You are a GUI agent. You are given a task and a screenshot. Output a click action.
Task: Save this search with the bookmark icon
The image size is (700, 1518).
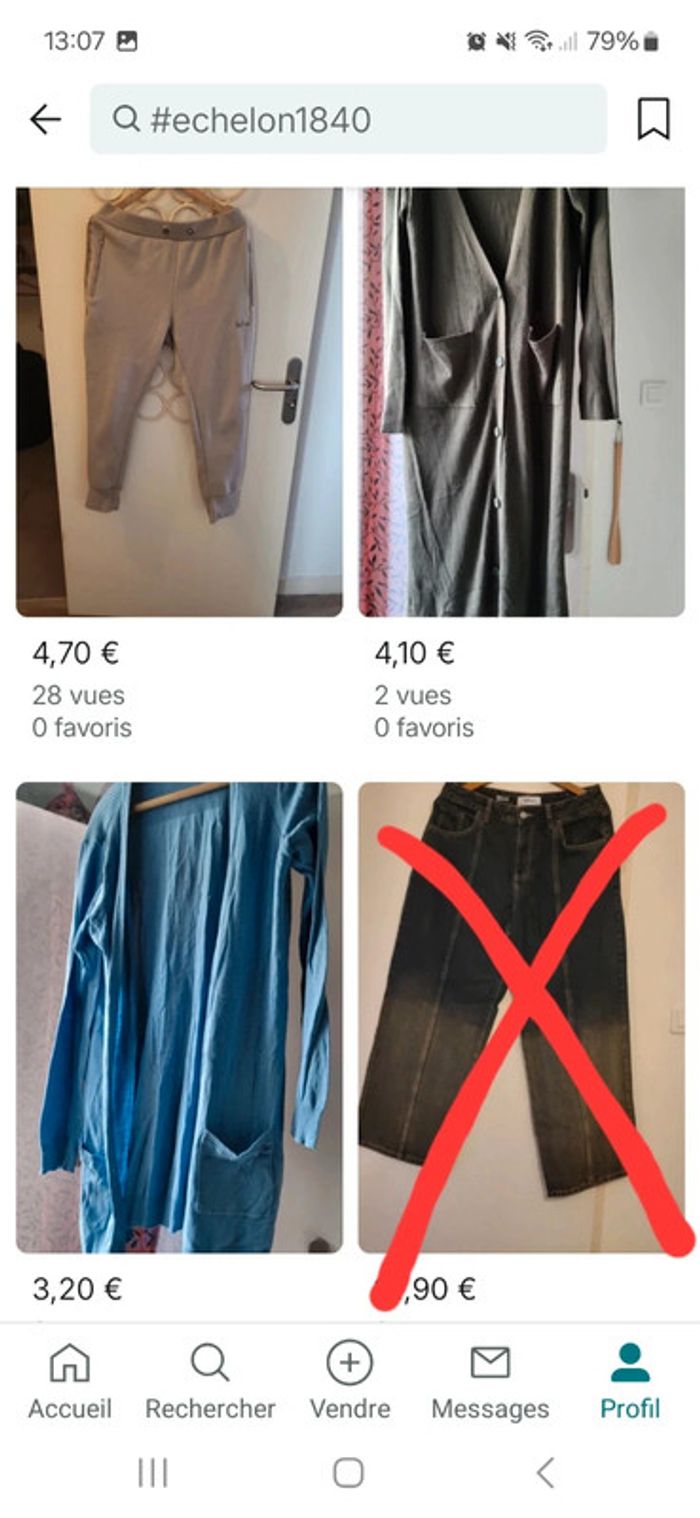coord(653,120)
